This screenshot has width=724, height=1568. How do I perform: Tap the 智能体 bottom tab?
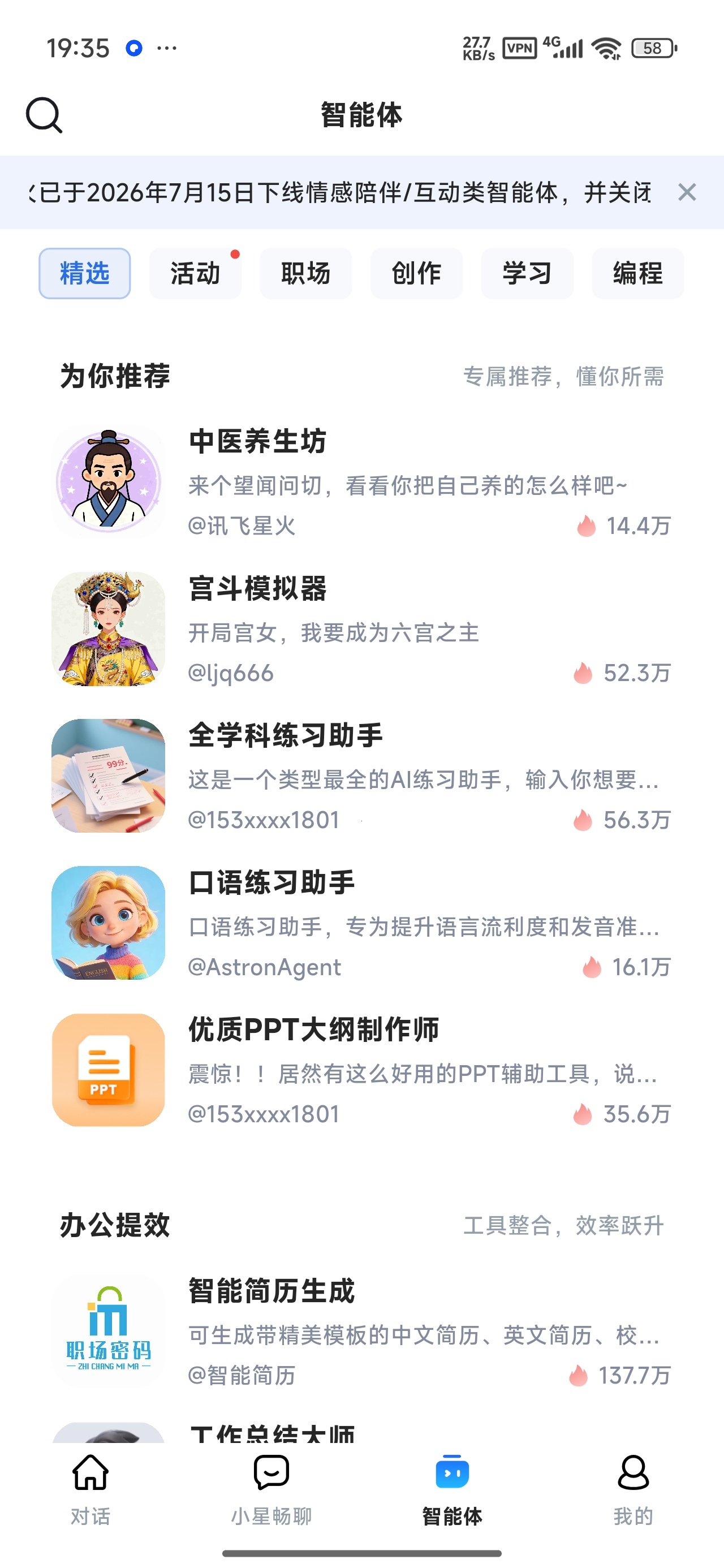[x=453, y=1489]
